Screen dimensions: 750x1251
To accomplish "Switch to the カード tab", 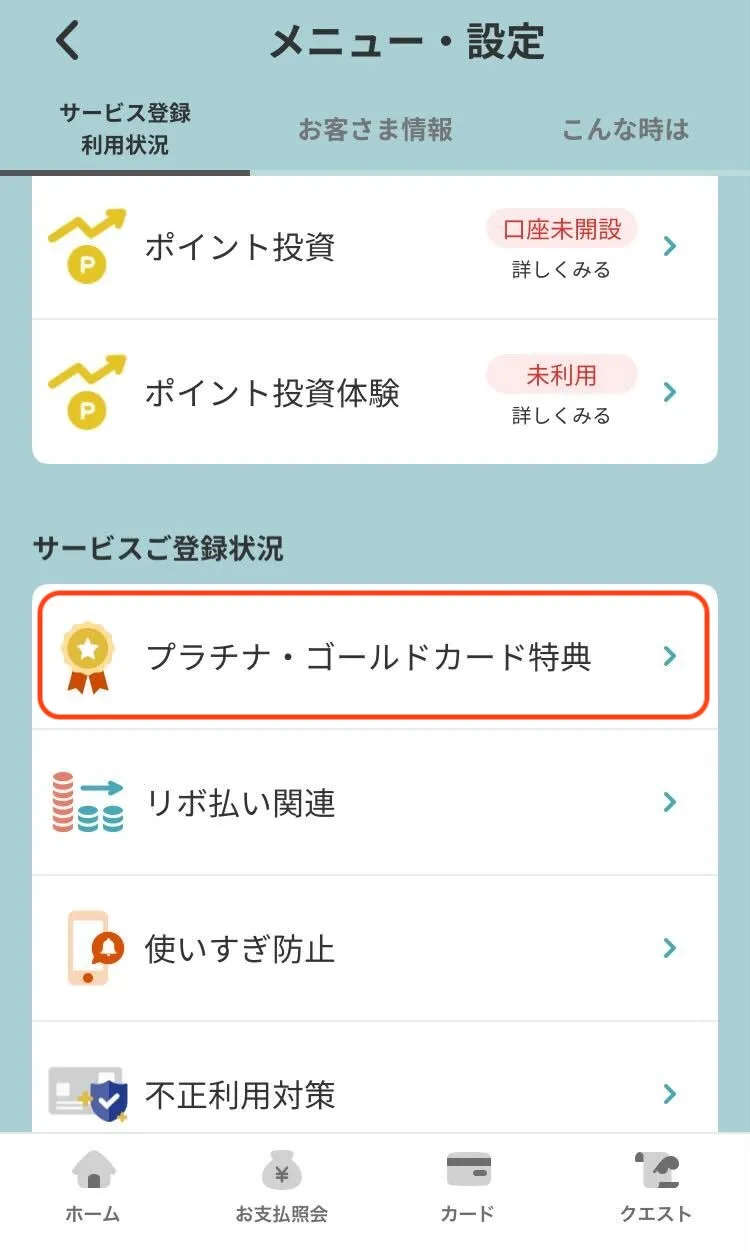I will (468, 1190).
